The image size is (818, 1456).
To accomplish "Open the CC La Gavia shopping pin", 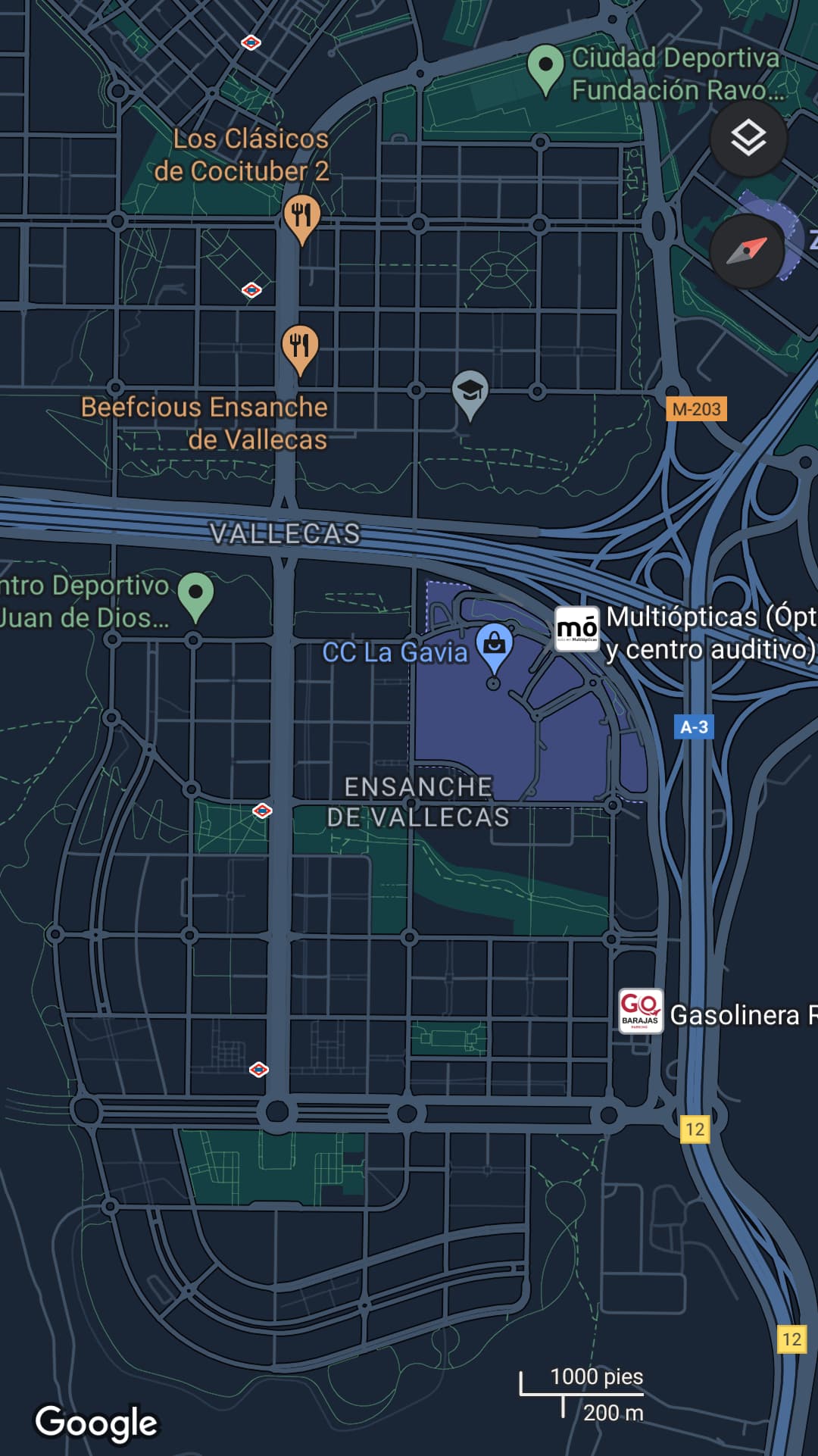I will point(495,645).
